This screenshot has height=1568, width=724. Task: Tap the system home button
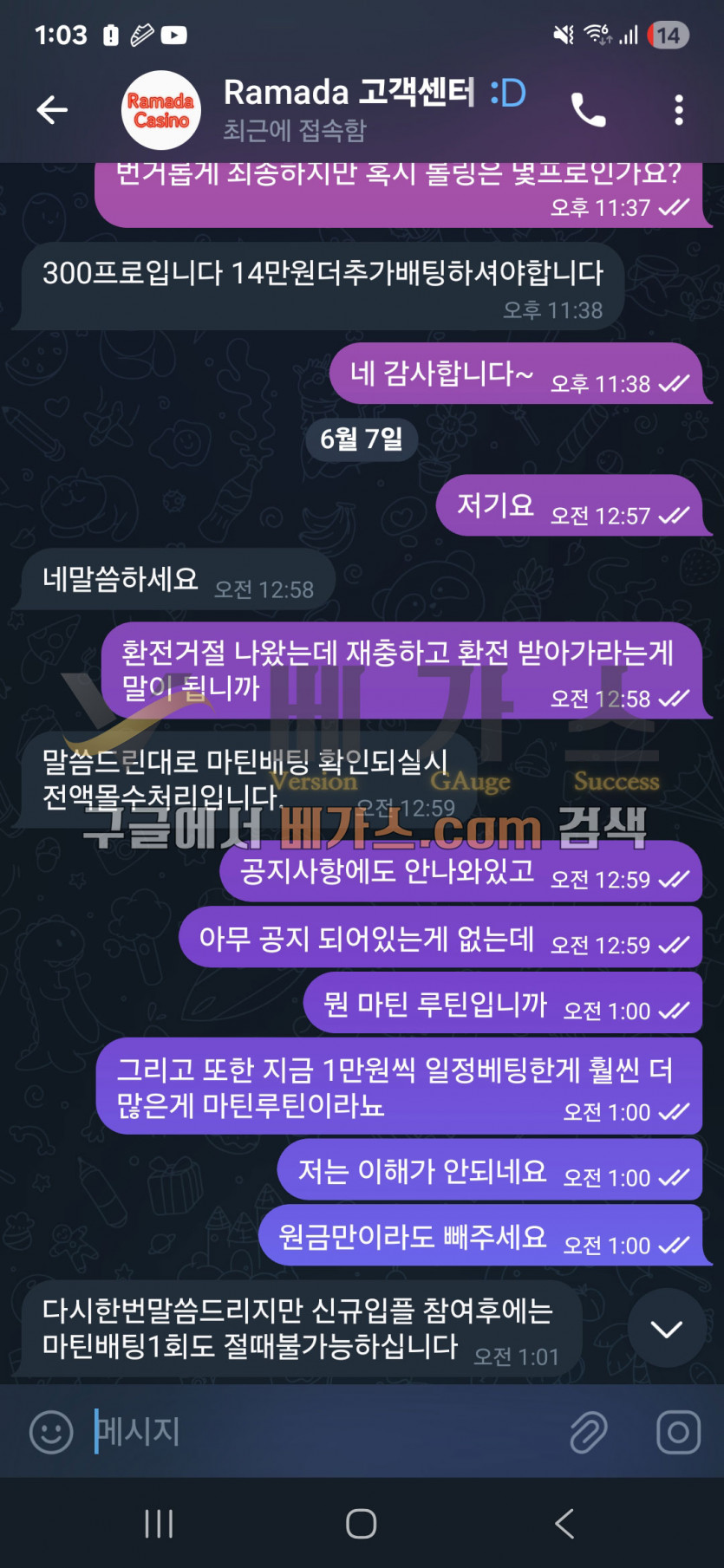tap(361, 1524)
